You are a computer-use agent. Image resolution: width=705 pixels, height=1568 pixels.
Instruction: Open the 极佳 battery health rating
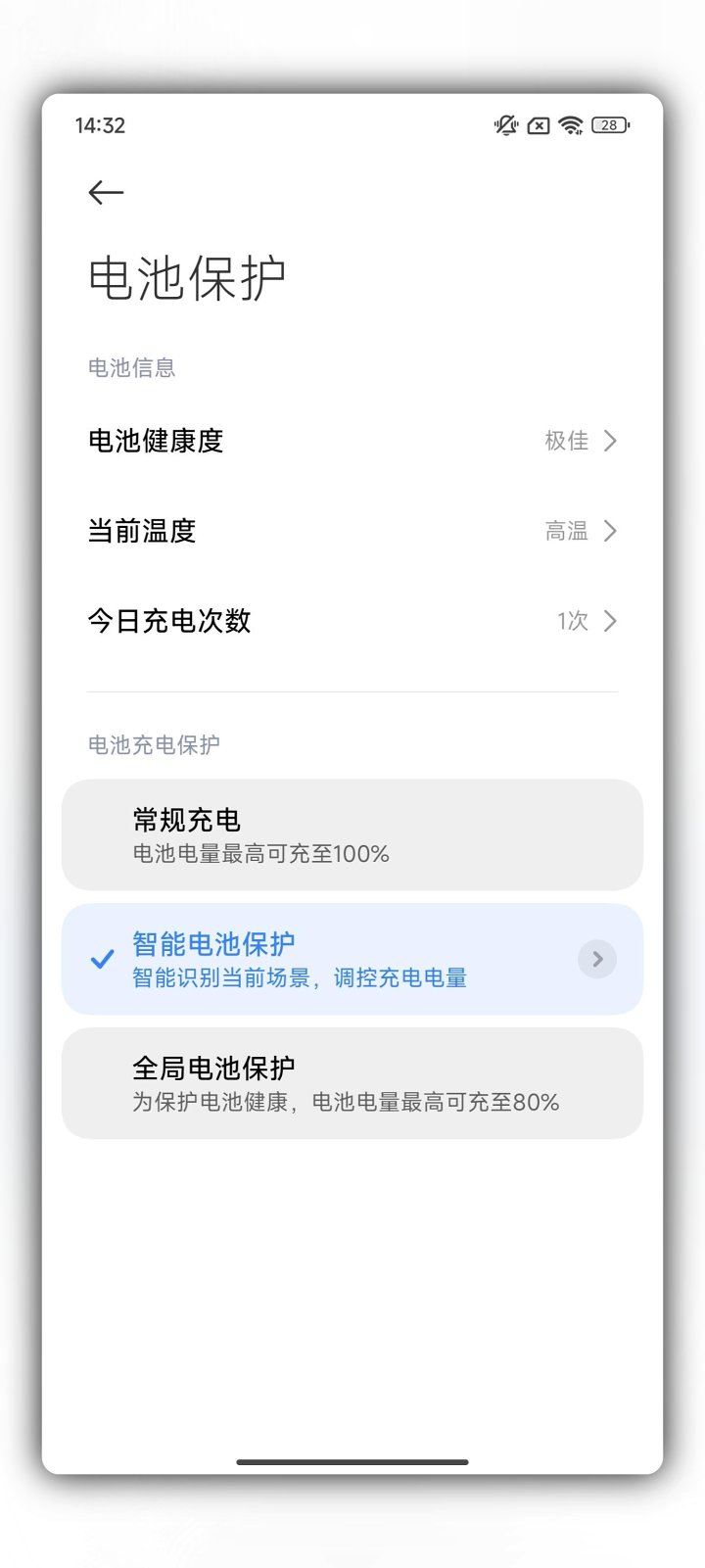(564, 442)
